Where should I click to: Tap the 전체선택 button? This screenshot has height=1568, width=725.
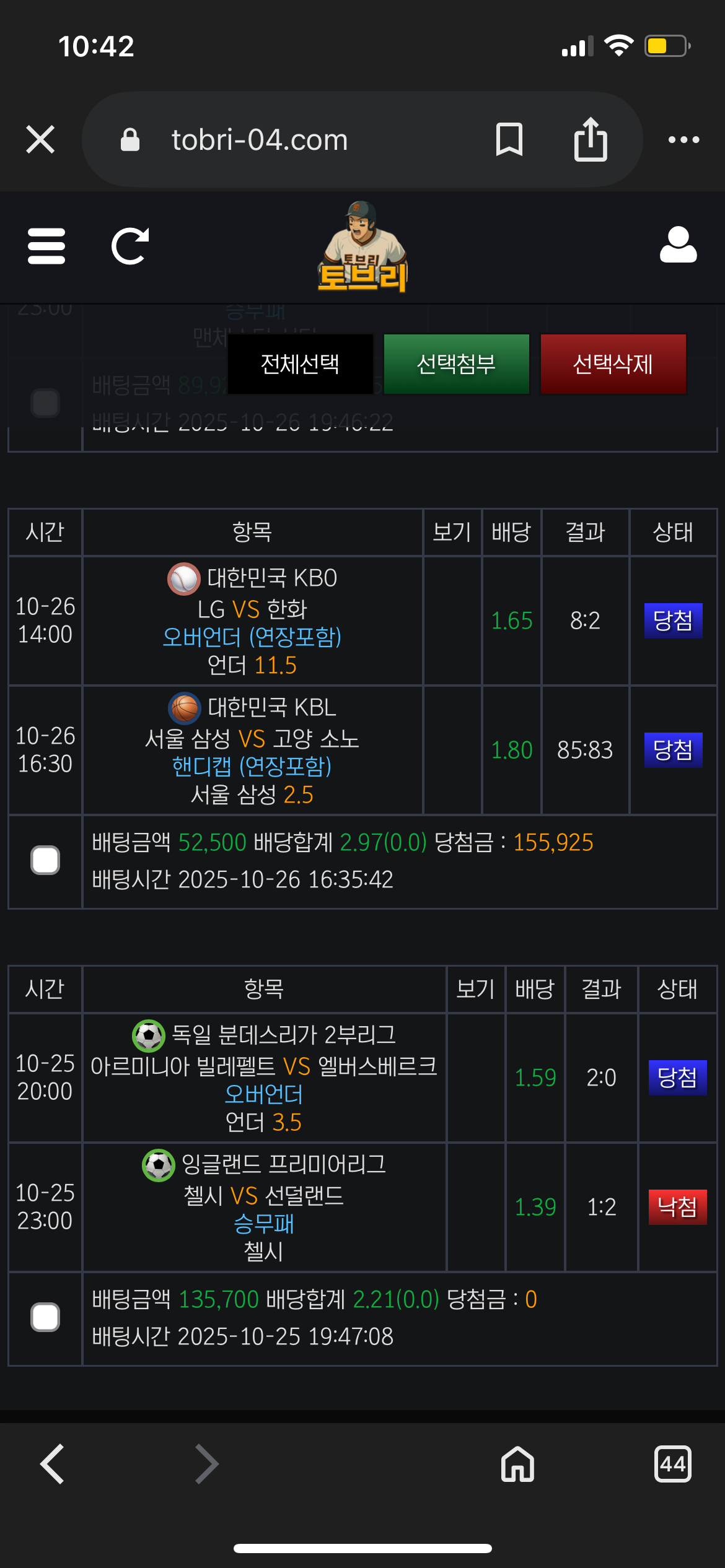pos(301,364)
